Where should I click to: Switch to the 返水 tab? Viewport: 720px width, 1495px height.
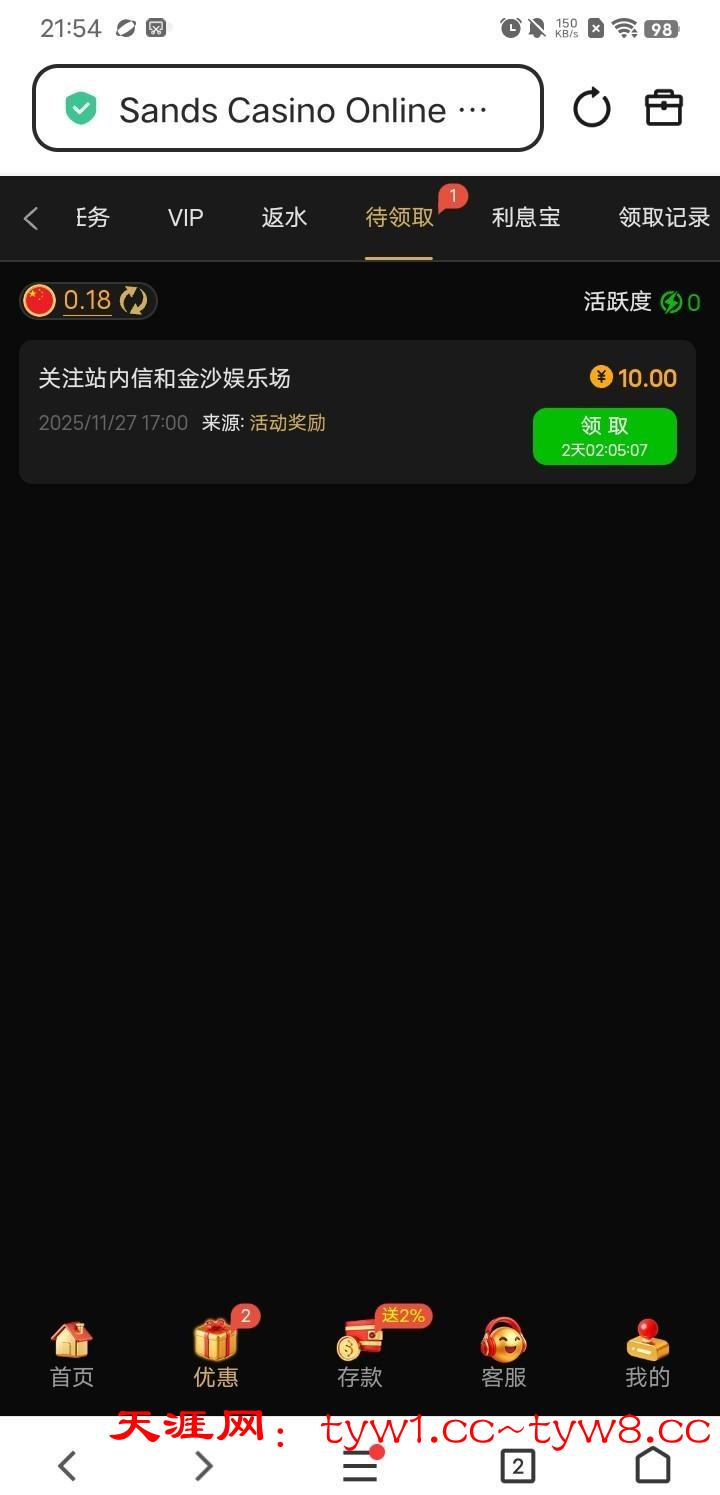(284, 218)
